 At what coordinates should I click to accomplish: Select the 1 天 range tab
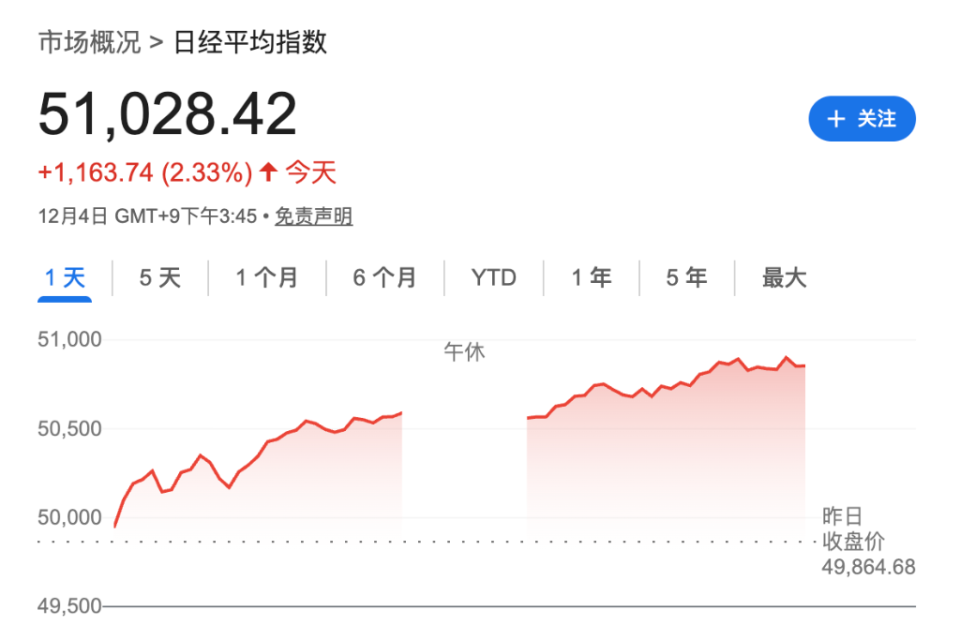66,277
